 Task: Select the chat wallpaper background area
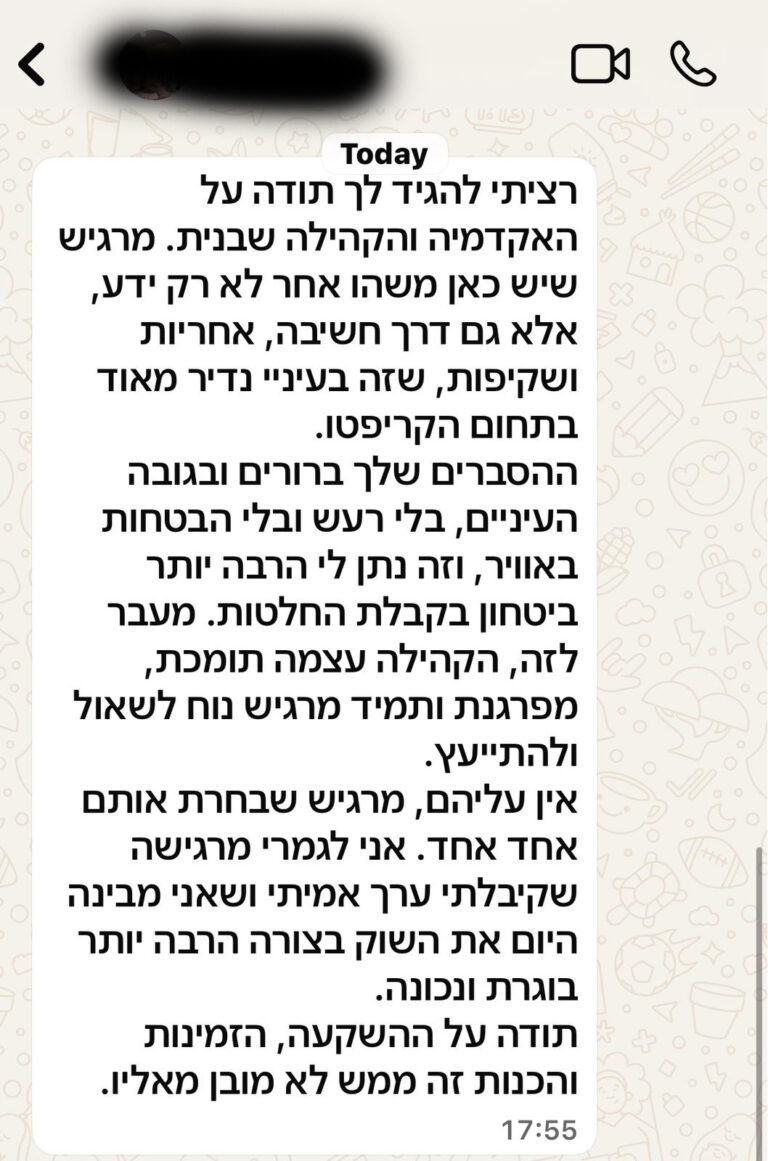(700, 600)
